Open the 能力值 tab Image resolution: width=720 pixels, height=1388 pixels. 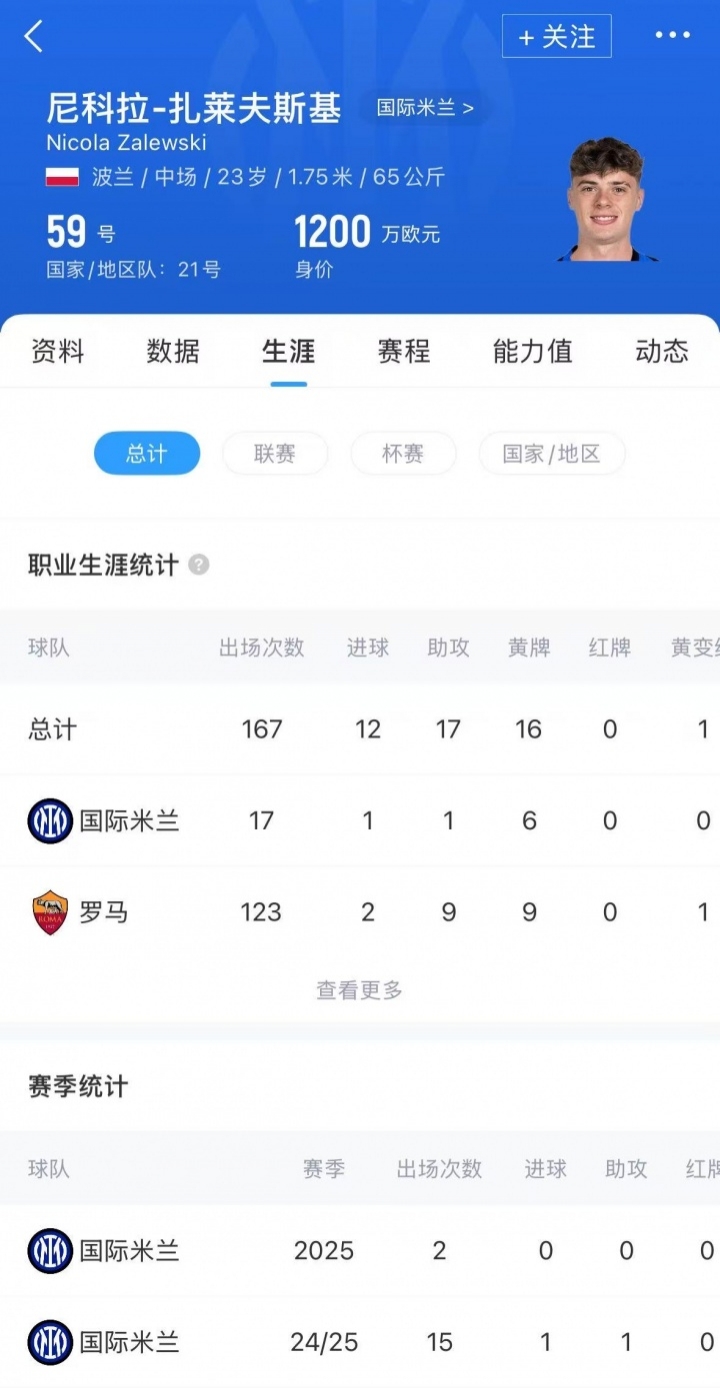tap(532, 351)
